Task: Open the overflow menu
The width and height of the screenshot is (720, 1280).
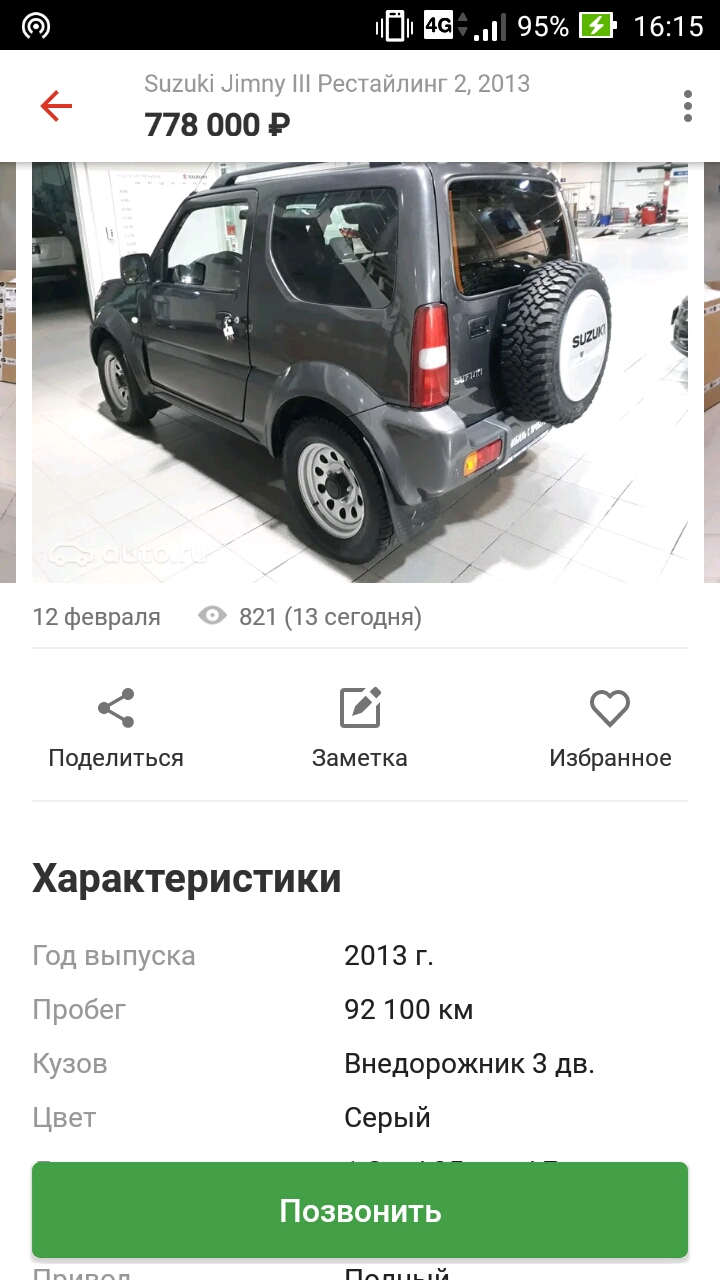Action: point(688,106)
